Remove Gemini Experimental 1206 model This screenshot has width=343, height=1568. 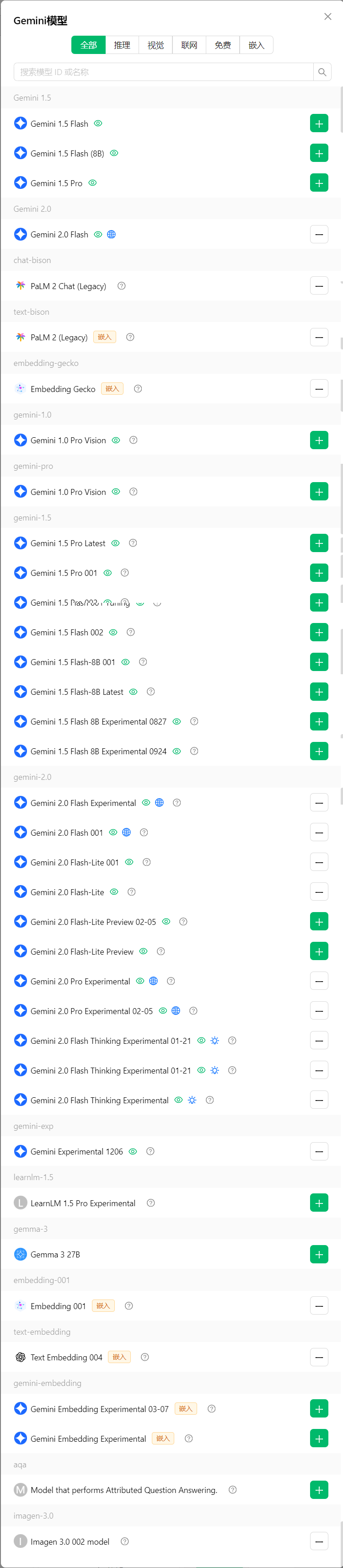point(319,1151)
